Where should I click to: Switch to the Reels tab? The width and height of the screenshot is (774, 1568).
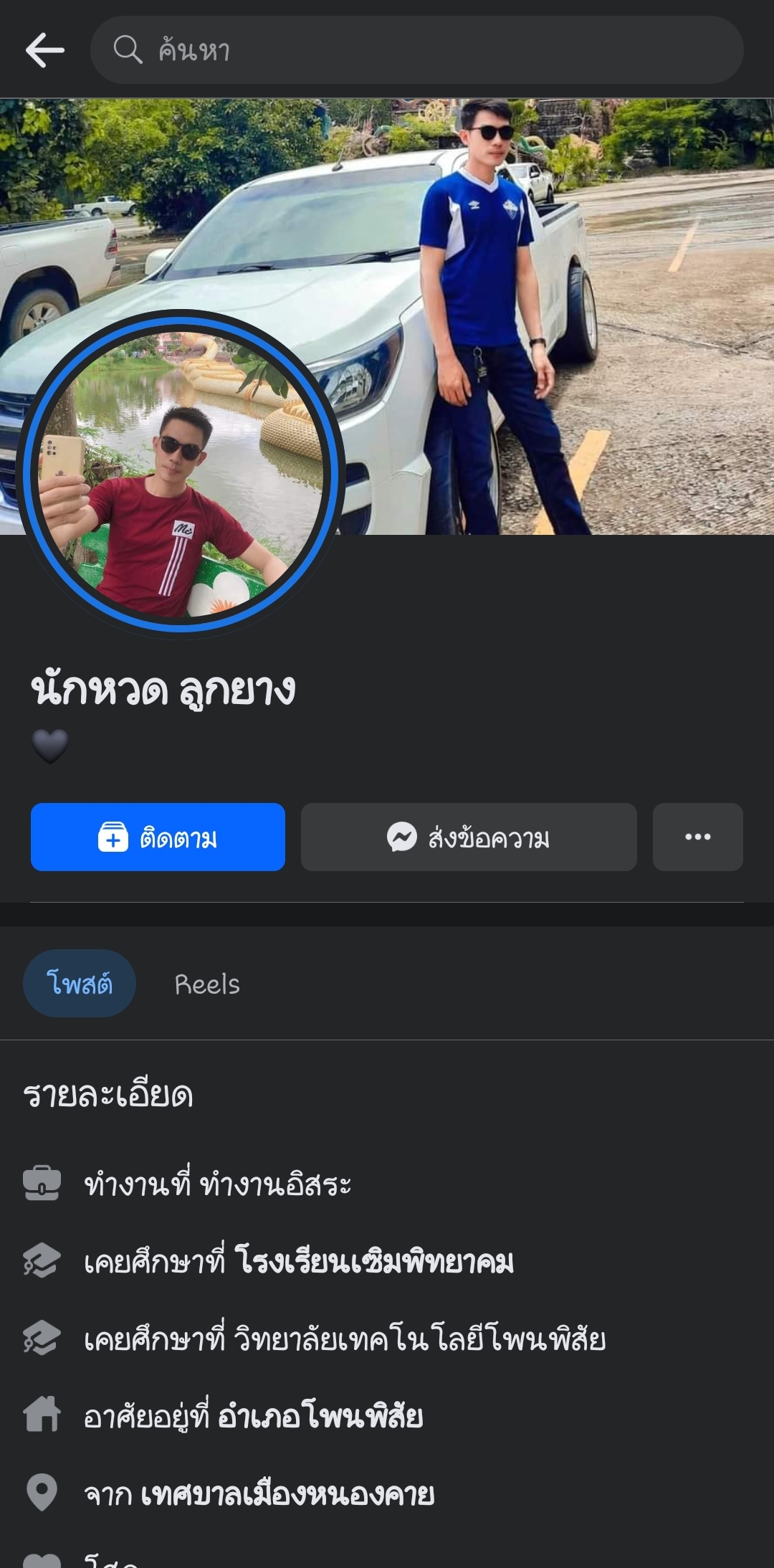207,984
